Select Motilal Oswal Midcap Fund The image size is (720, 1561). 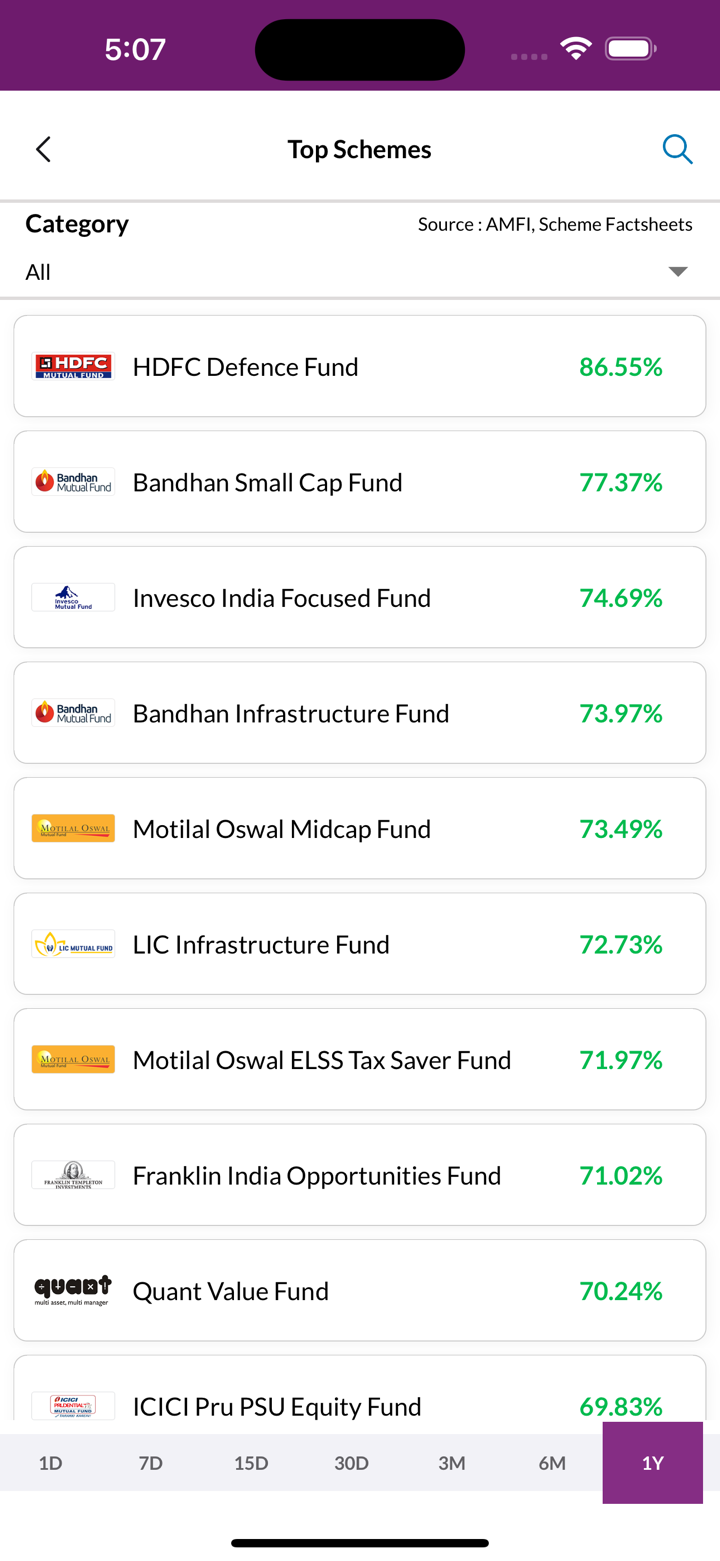pos(360,829)
